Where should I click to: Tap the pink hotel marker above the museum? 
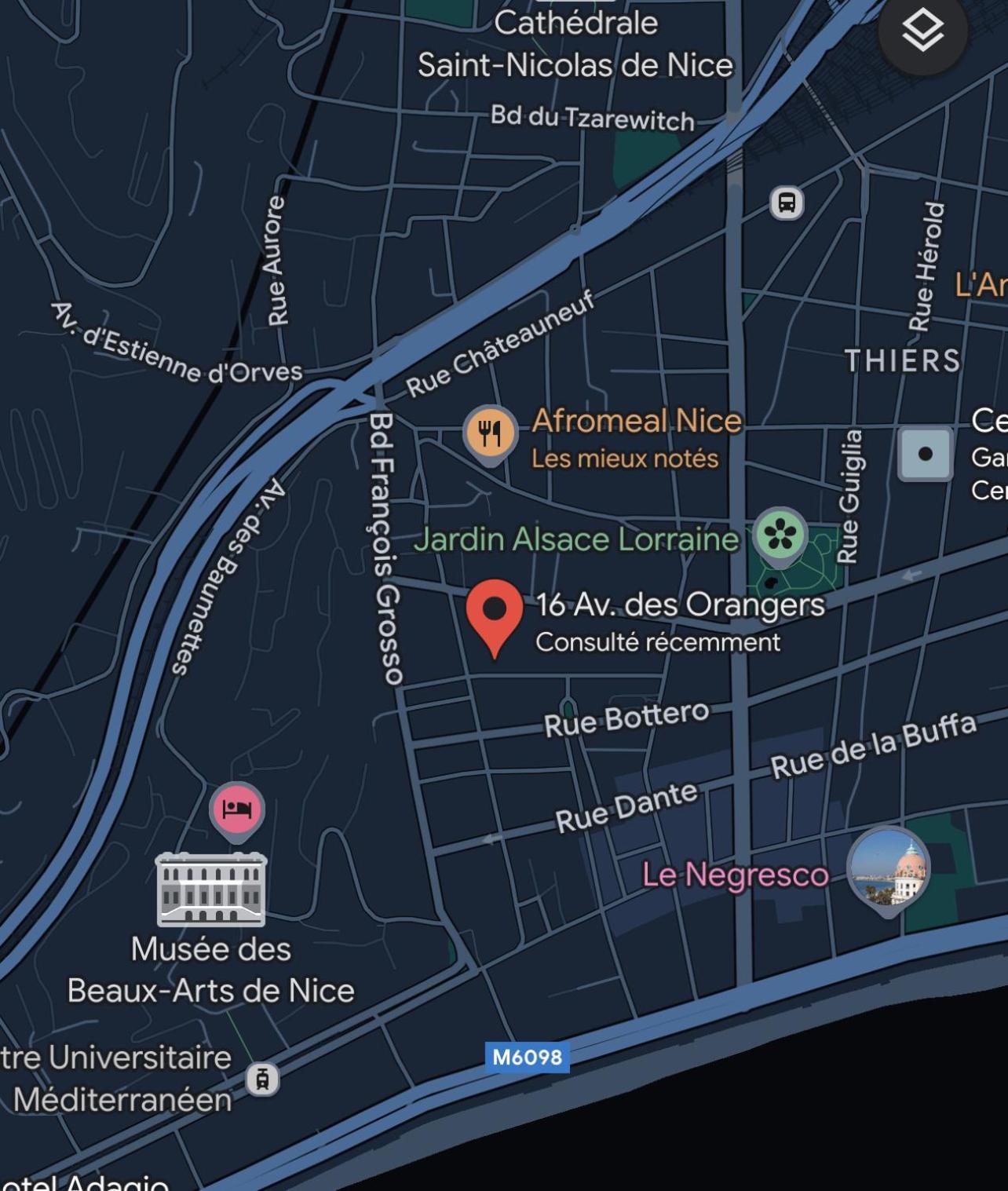(237, 809)
